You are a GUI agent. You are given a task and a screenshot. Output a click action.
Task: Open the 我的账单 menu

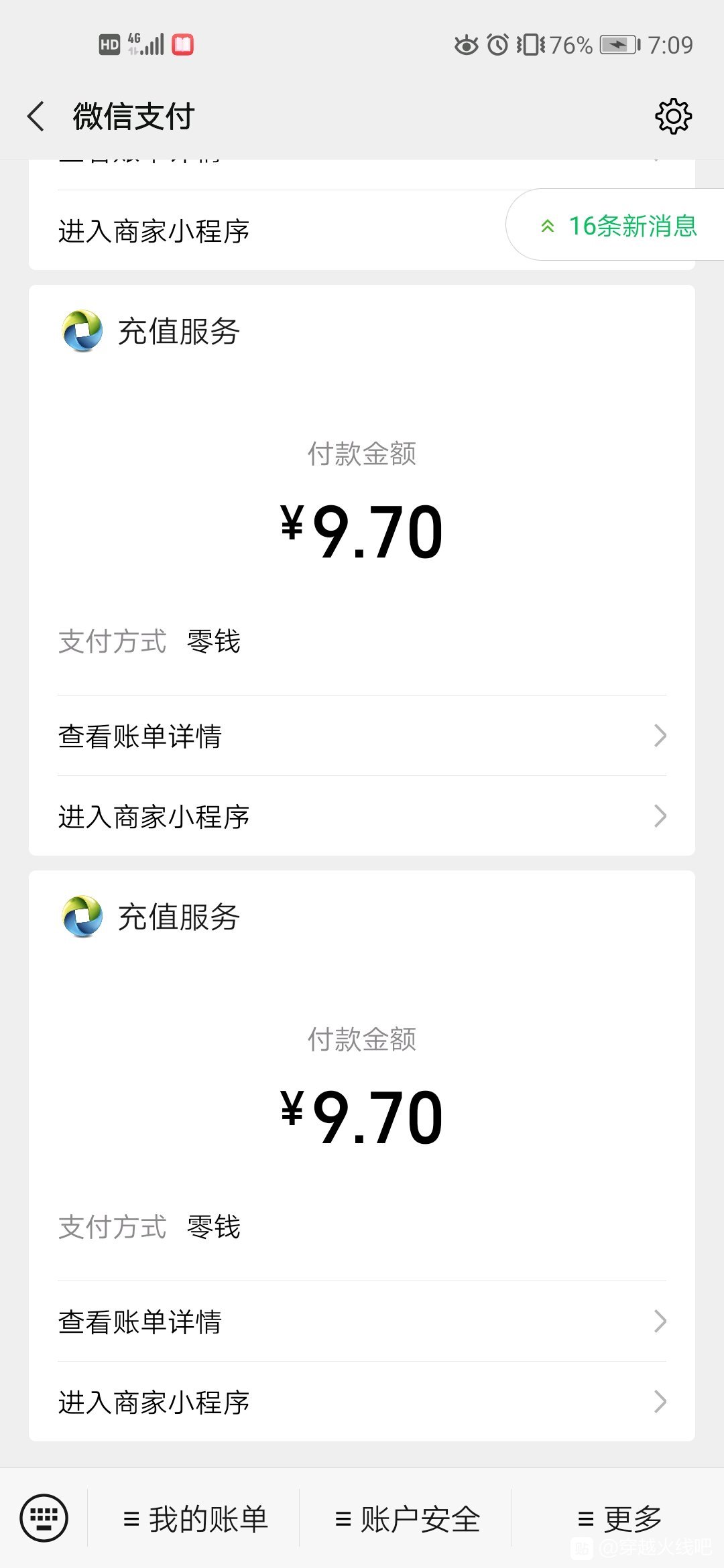pyautogui.click(x=195, y=1519)
